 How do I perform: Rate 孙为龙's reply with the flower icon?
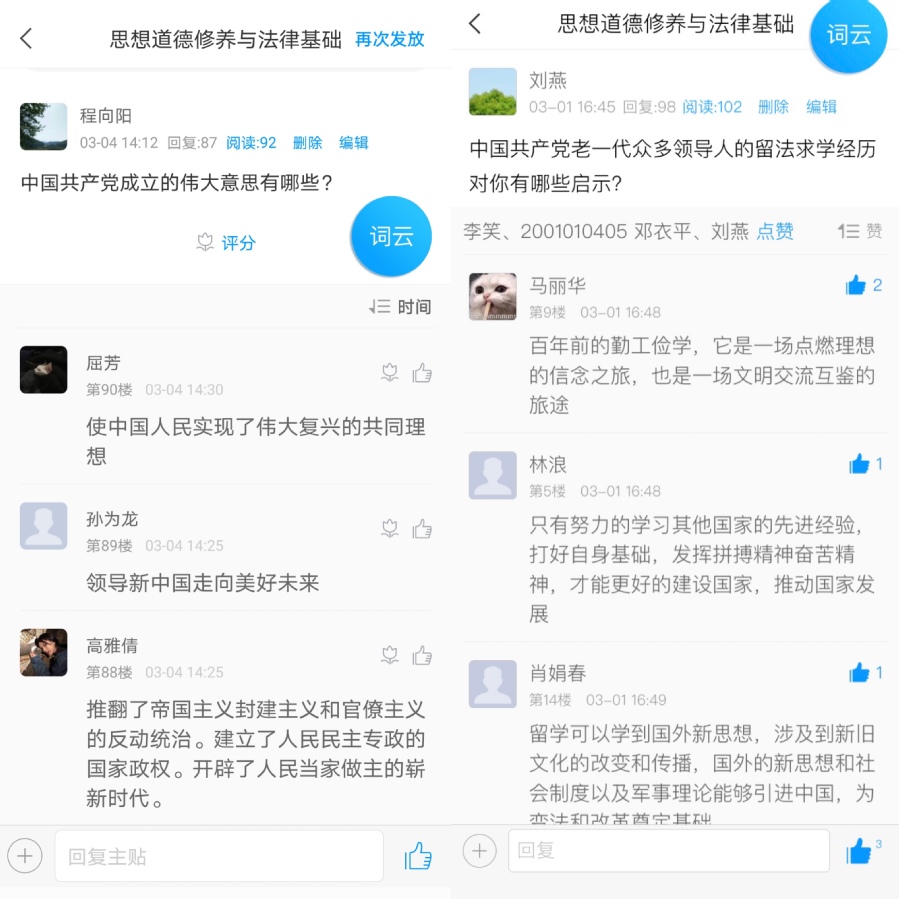pos(390,529)
